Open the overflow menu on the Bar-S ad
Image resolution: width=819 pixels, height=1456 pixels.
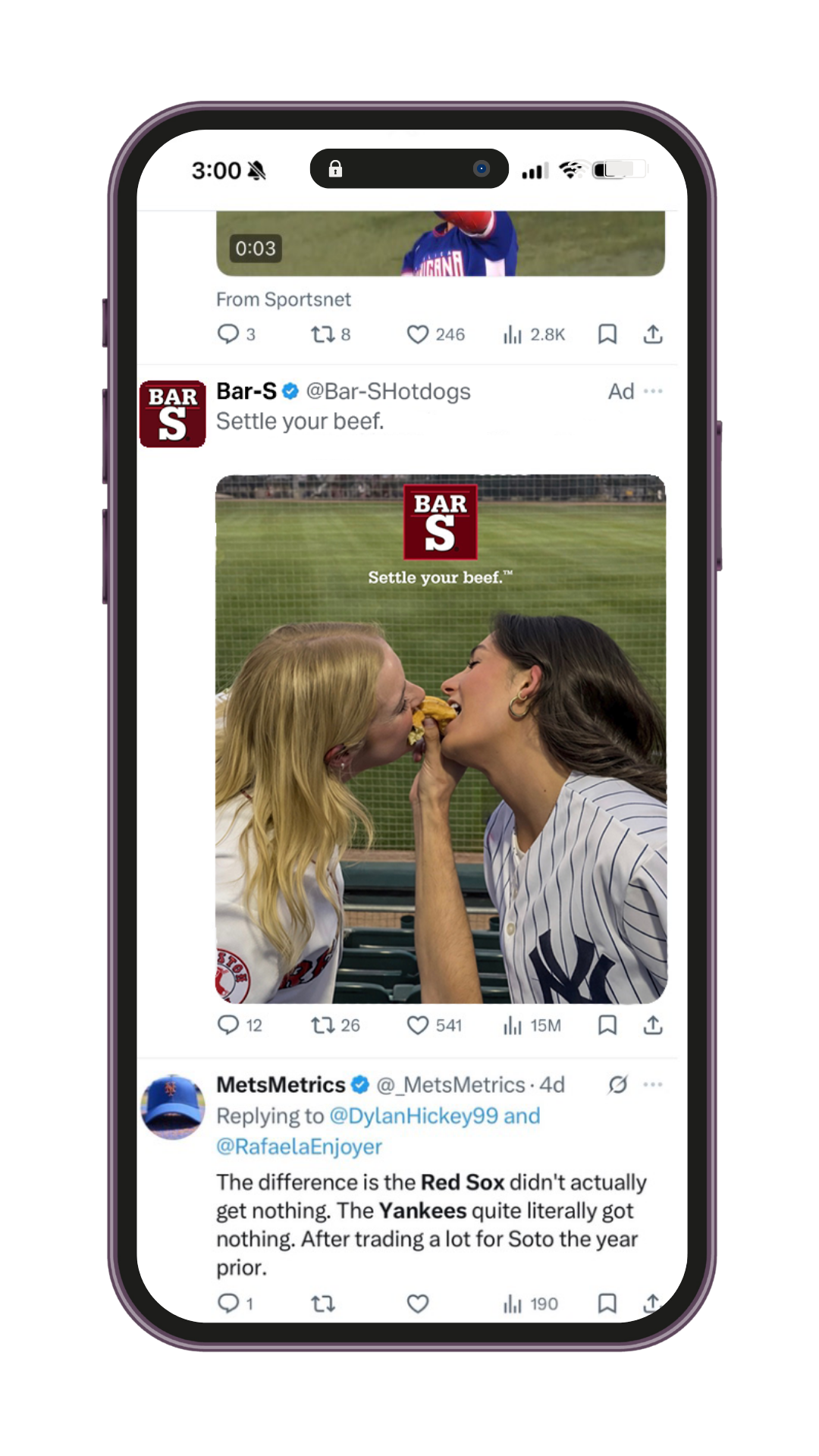tap(653, 391)
